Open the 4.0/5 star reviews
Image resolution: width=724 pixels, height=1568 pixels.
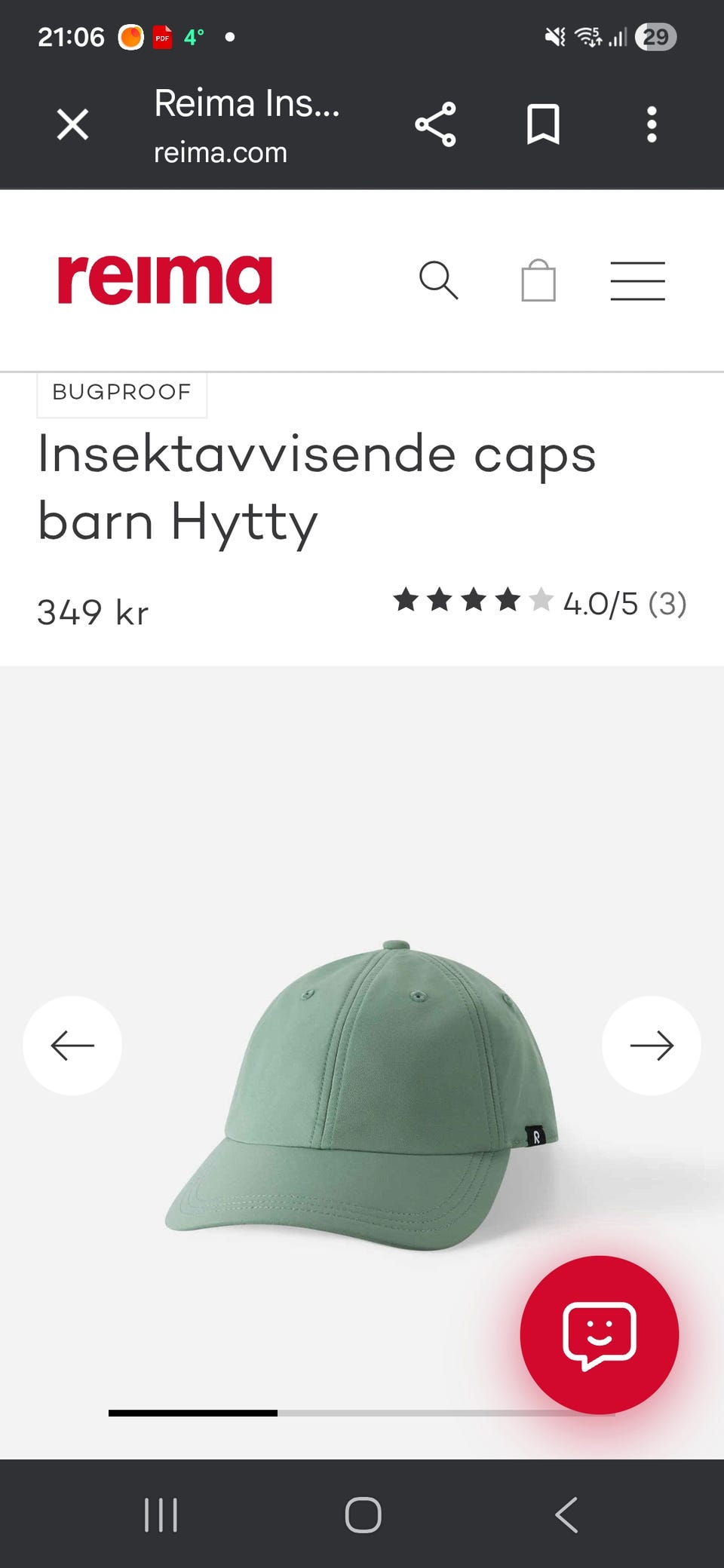pos(540,602)
